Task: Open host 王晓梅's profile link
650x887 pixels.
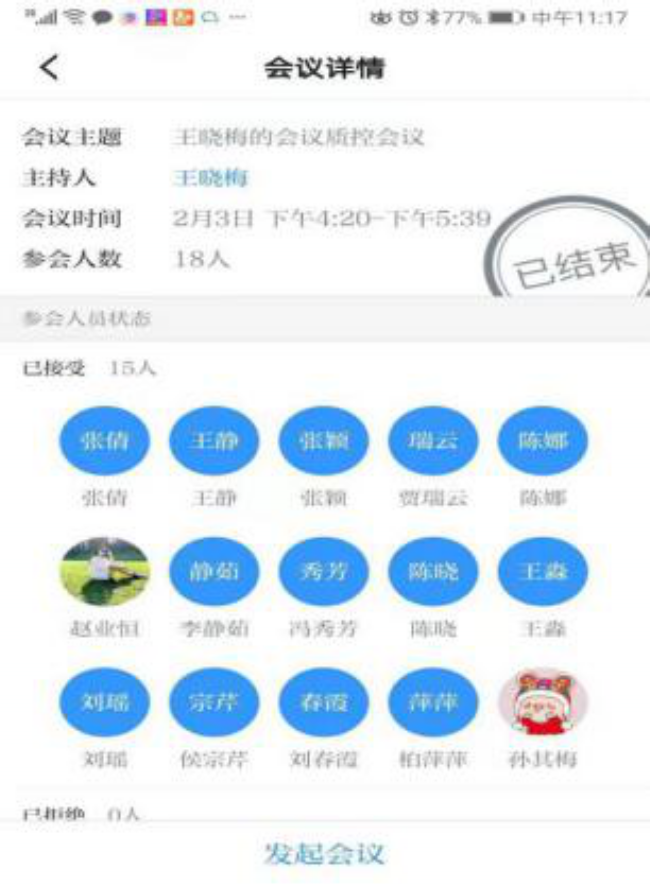Action: click(x=211, y=179)
